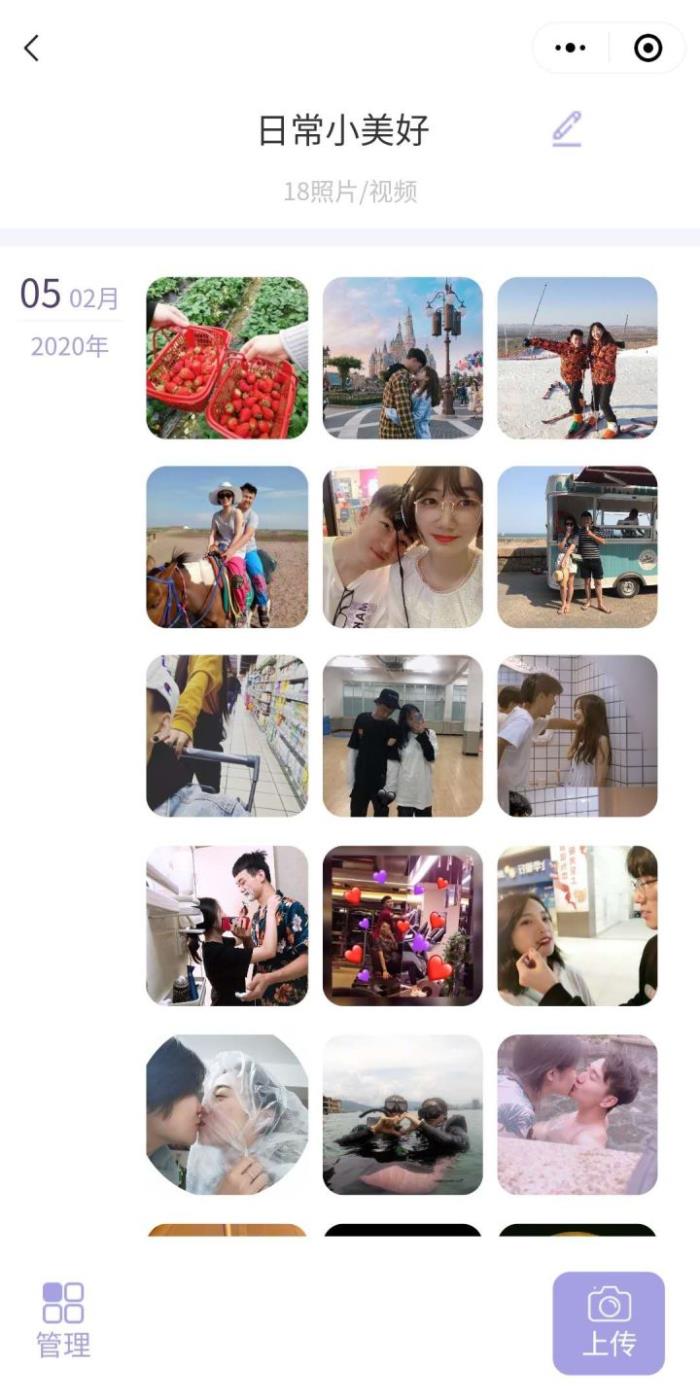Viewport: 700px width, 1399px height.
Task: Open the mini program three-dot menu
Action: tap(570, 48)
